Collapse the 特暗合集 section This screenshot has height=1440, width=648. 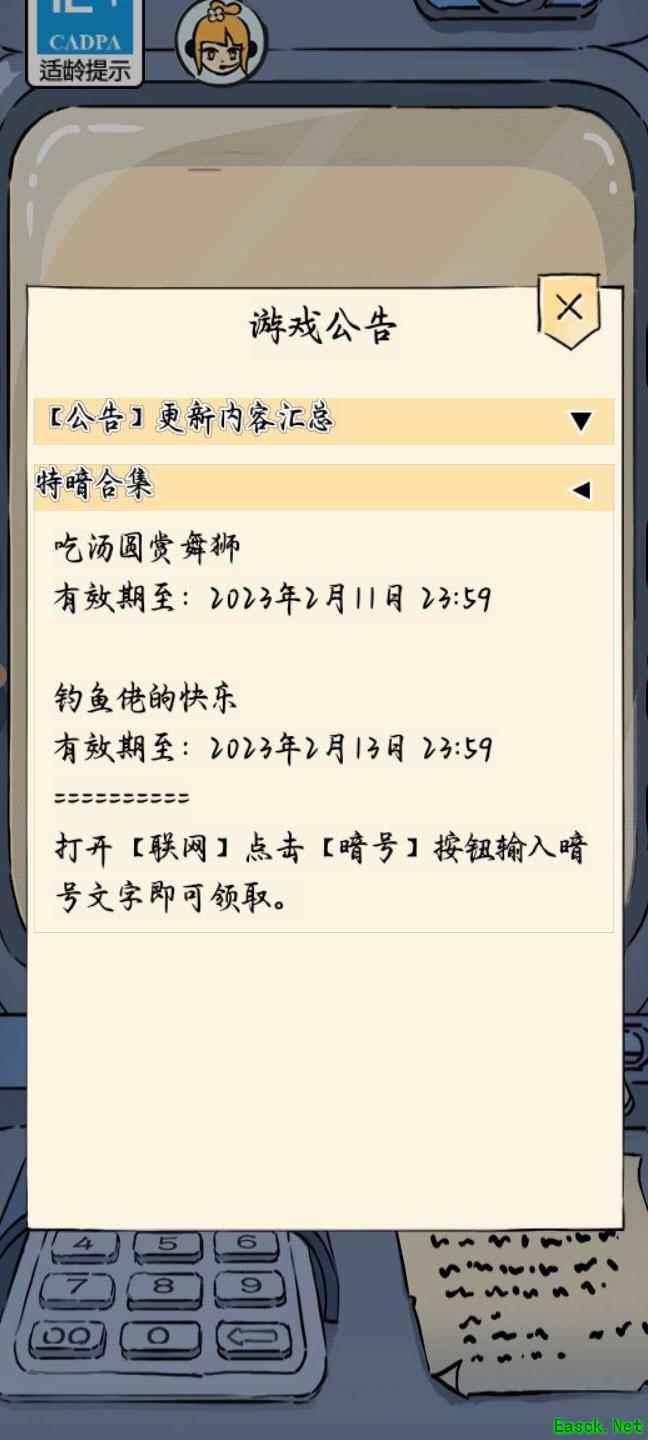[580, 489]
